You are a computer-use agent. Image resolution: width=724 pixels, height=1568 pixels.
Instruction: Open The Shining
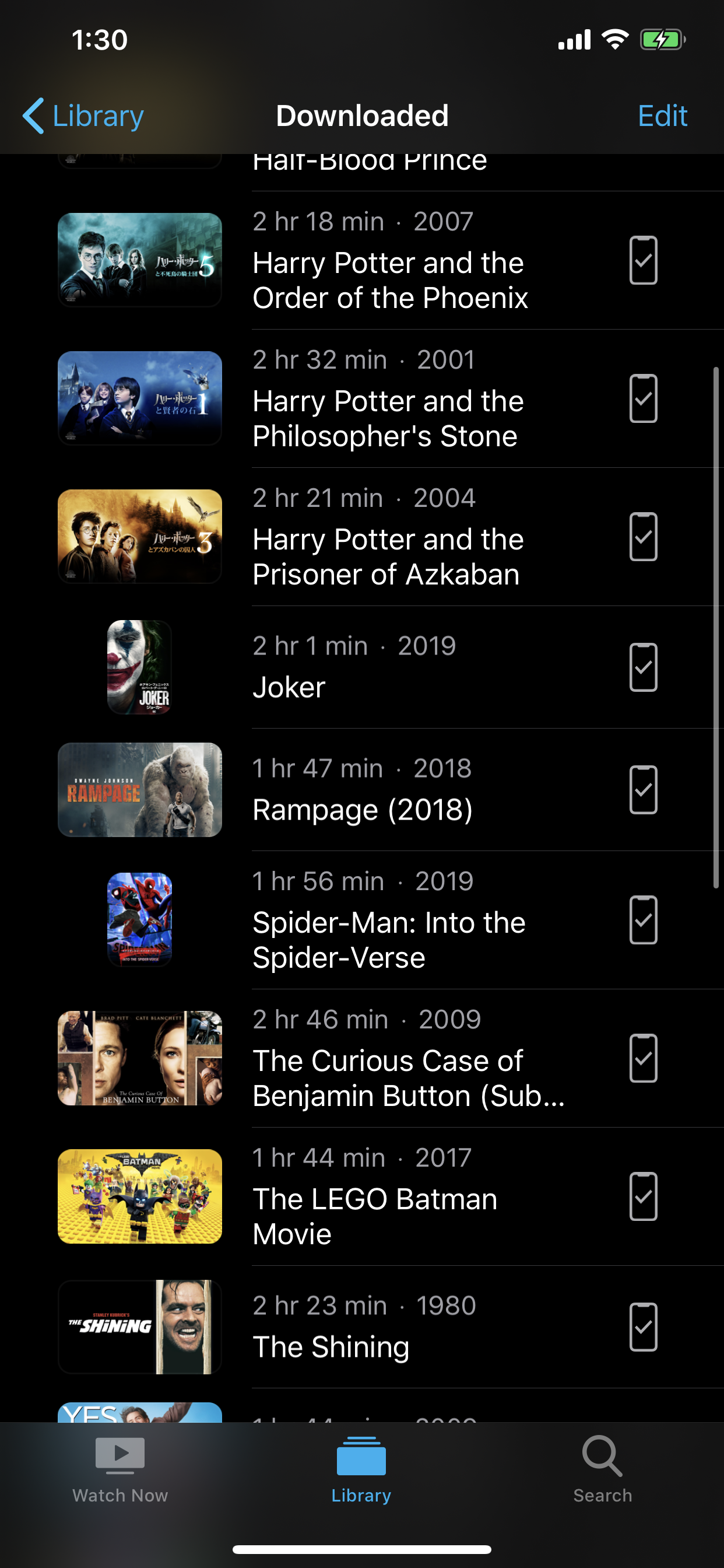tap(331, 1346)
